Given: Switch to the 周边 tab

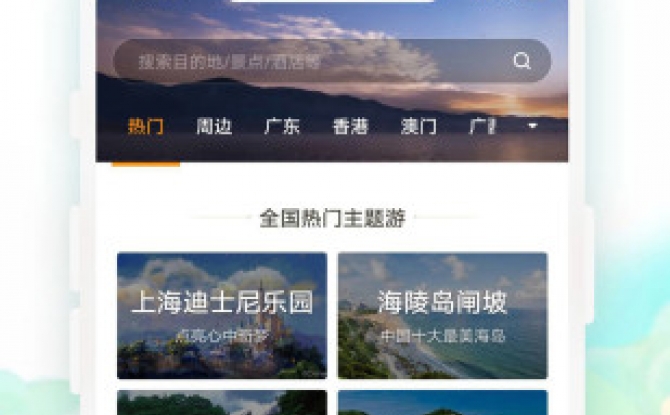Looking at the screenshot, I should pyautogui.click(x=214, y=127).
